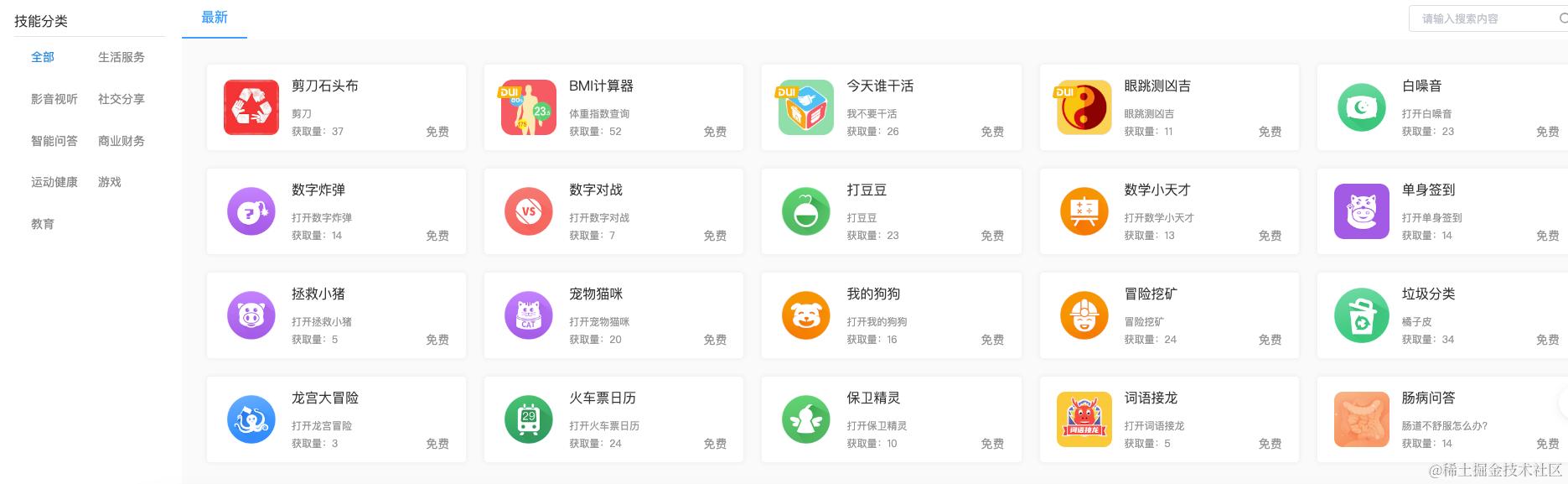View the 今天谁干活 skill
This screenshot has width=1568, height=484.
point(891,107)
